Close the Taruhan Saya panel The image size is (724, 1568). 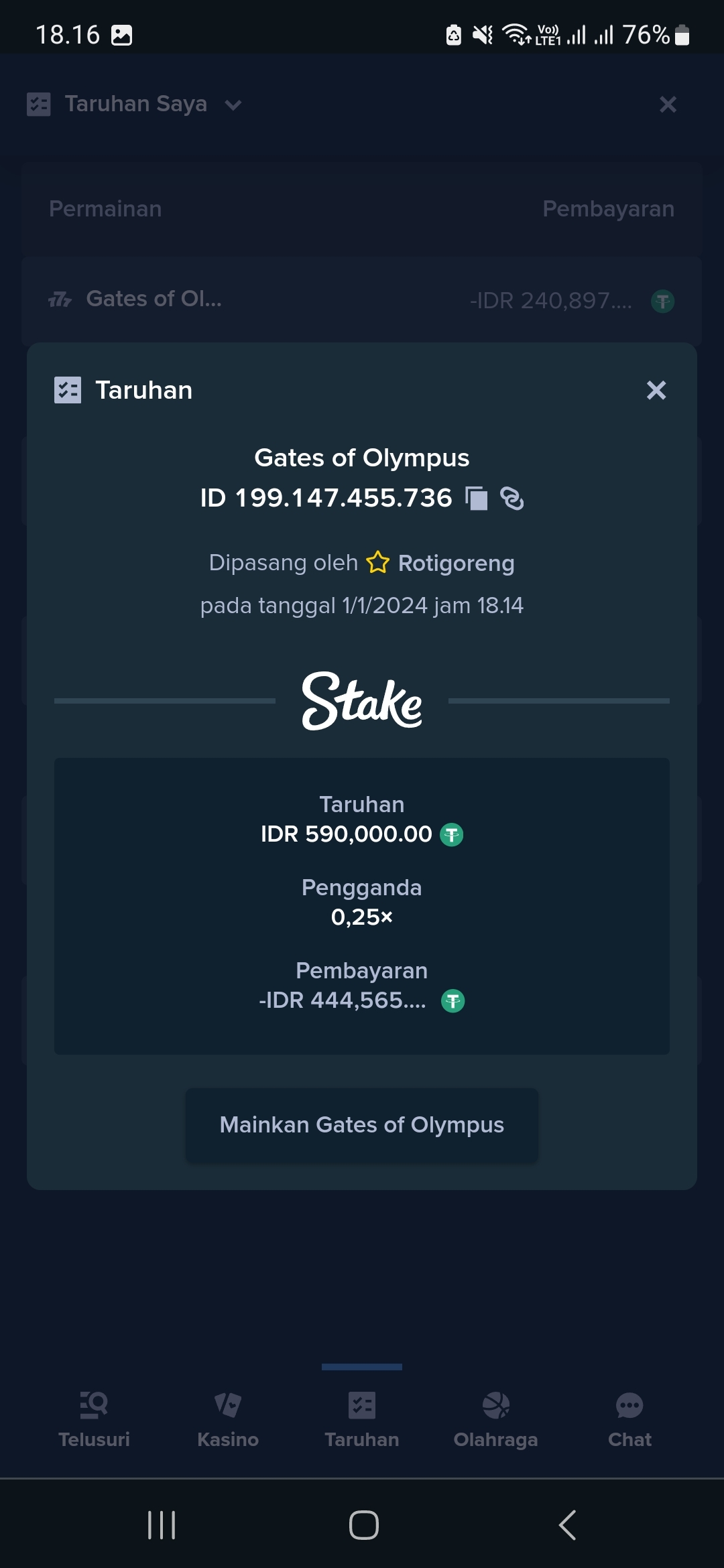pos(668,104)
